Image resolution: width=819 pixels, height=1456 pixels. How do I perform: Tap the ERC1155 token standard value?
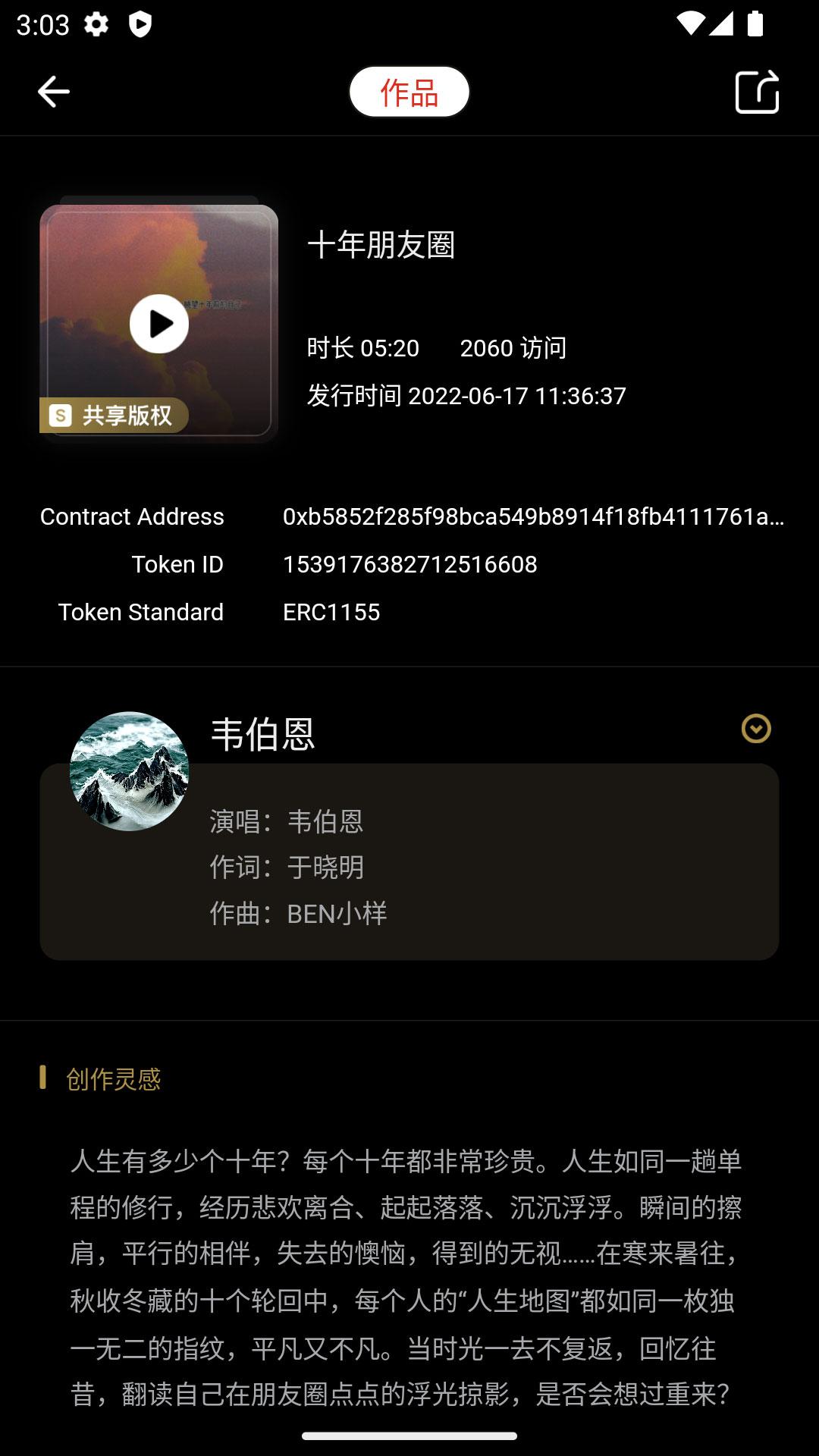tap(331, 612)
